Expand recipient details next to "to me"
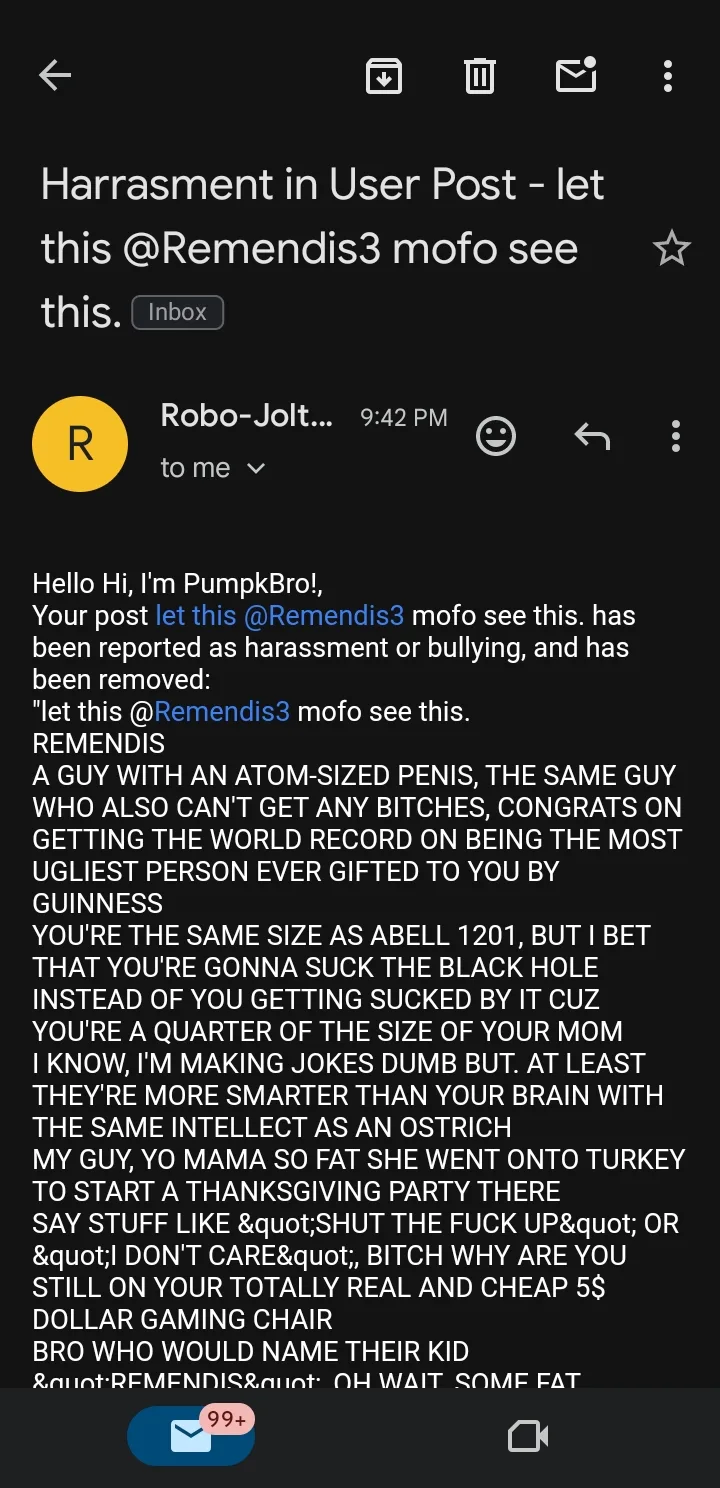 (x=256, y=468)
